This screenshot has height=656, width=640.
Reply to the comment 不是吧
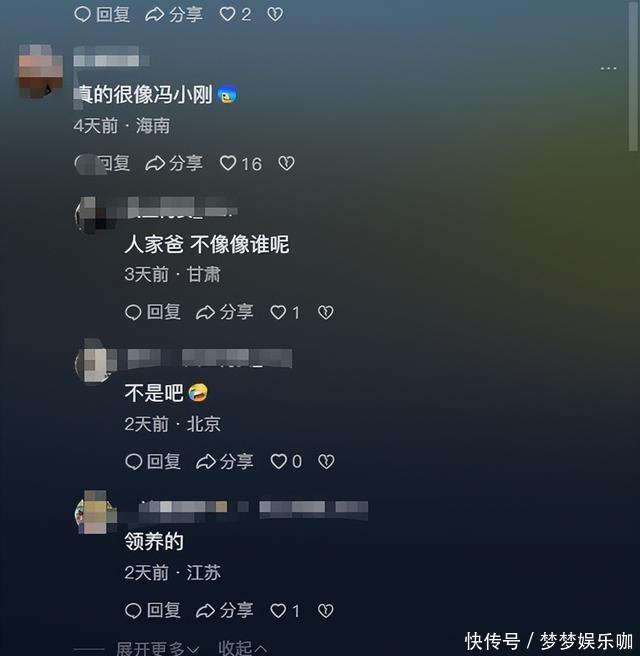[x=152, y=461]
